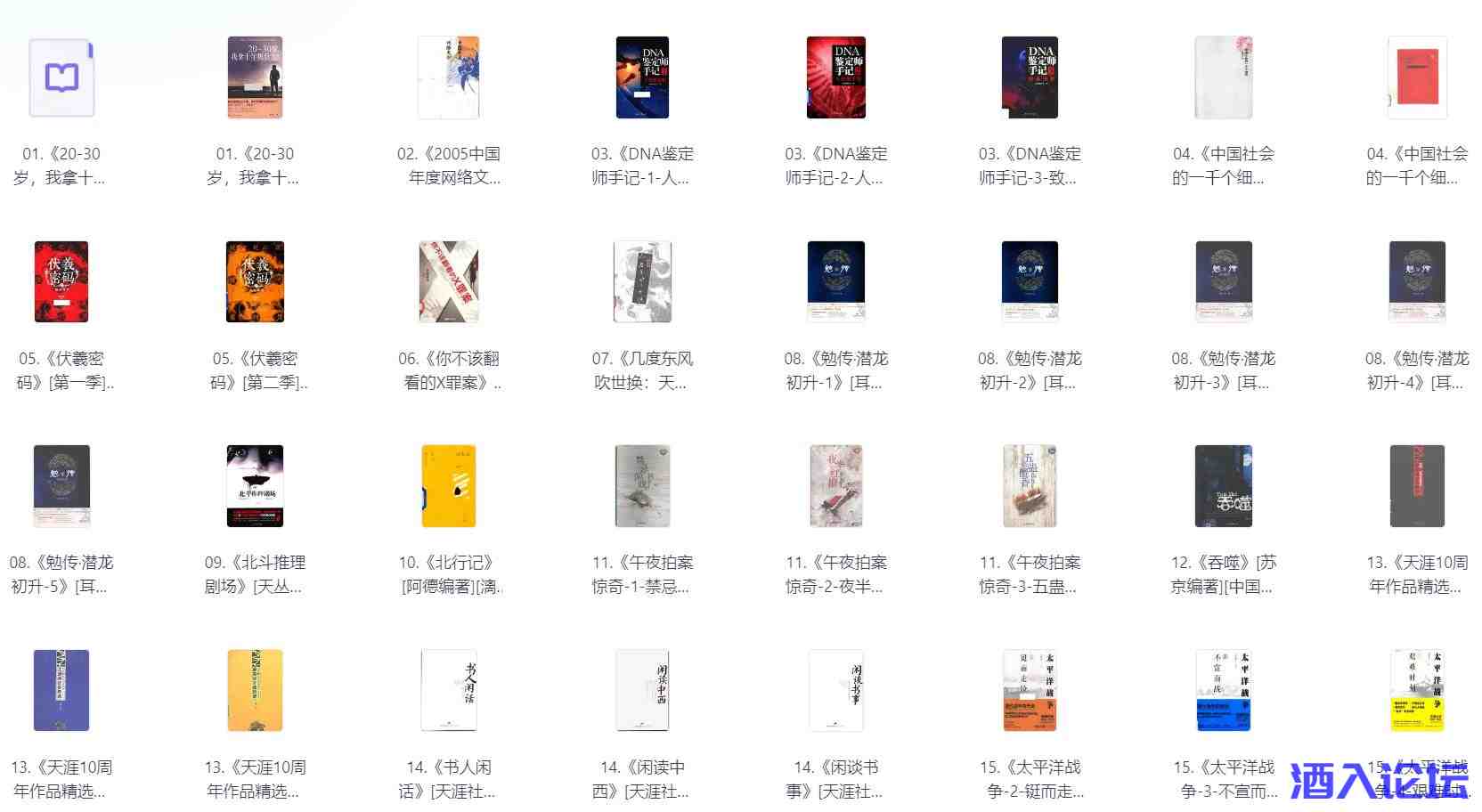Select 03.《DNA鉴定师手记-3-致… file

tap(1030, 78)
